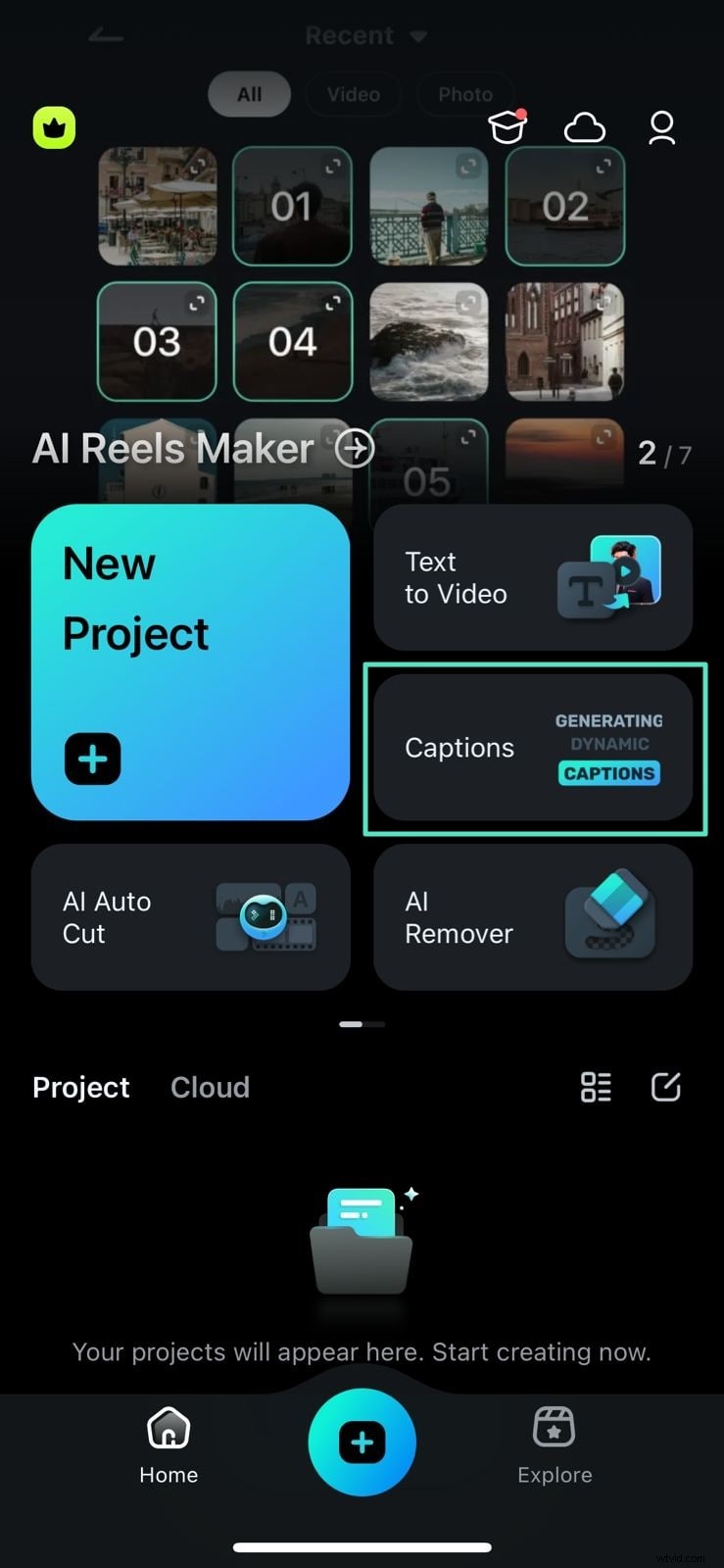Open the tutorials graduation cap icon
The height and width of the screenshot is (1568, 724).
click(x=507, y=127)
